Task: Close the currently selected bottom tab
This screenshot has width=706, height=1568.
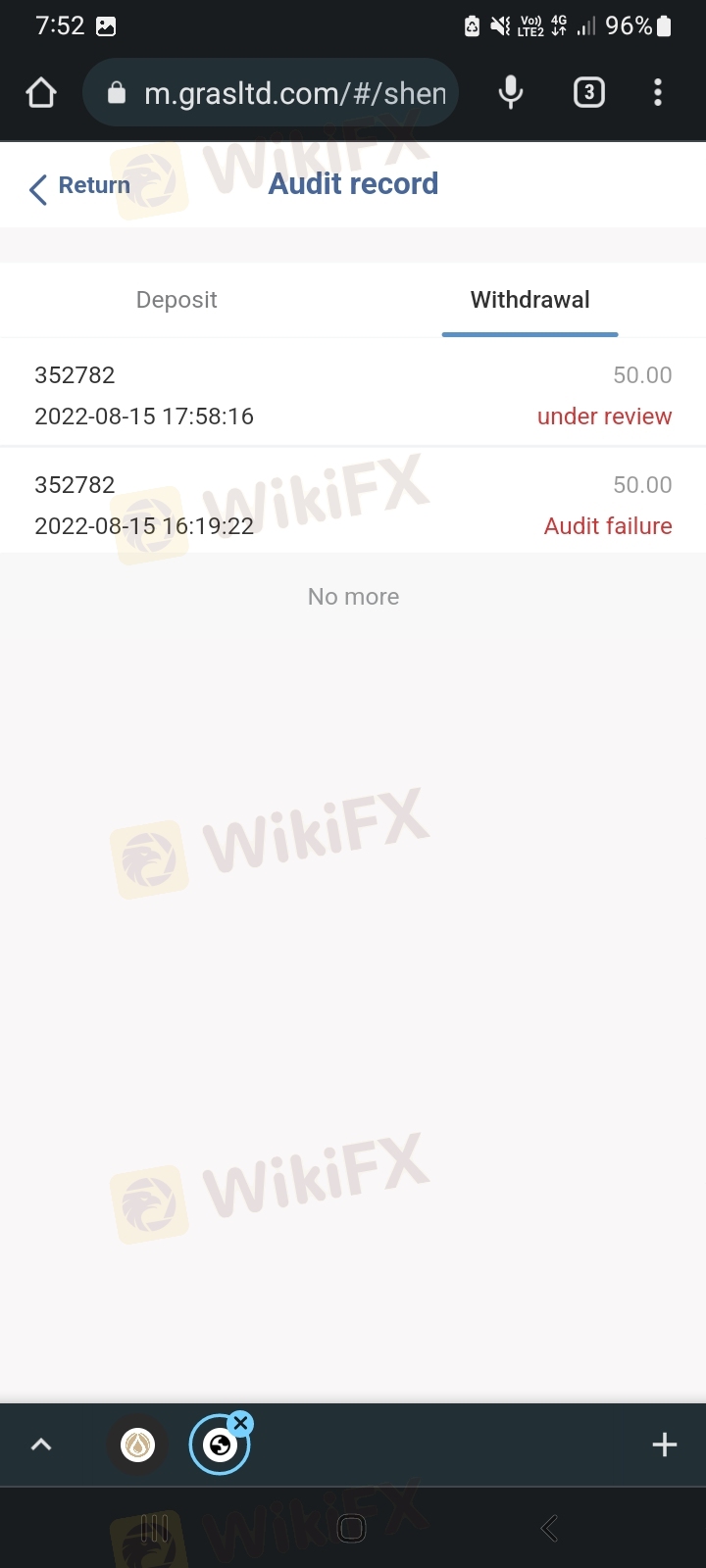Action: tap(240, 1423)
